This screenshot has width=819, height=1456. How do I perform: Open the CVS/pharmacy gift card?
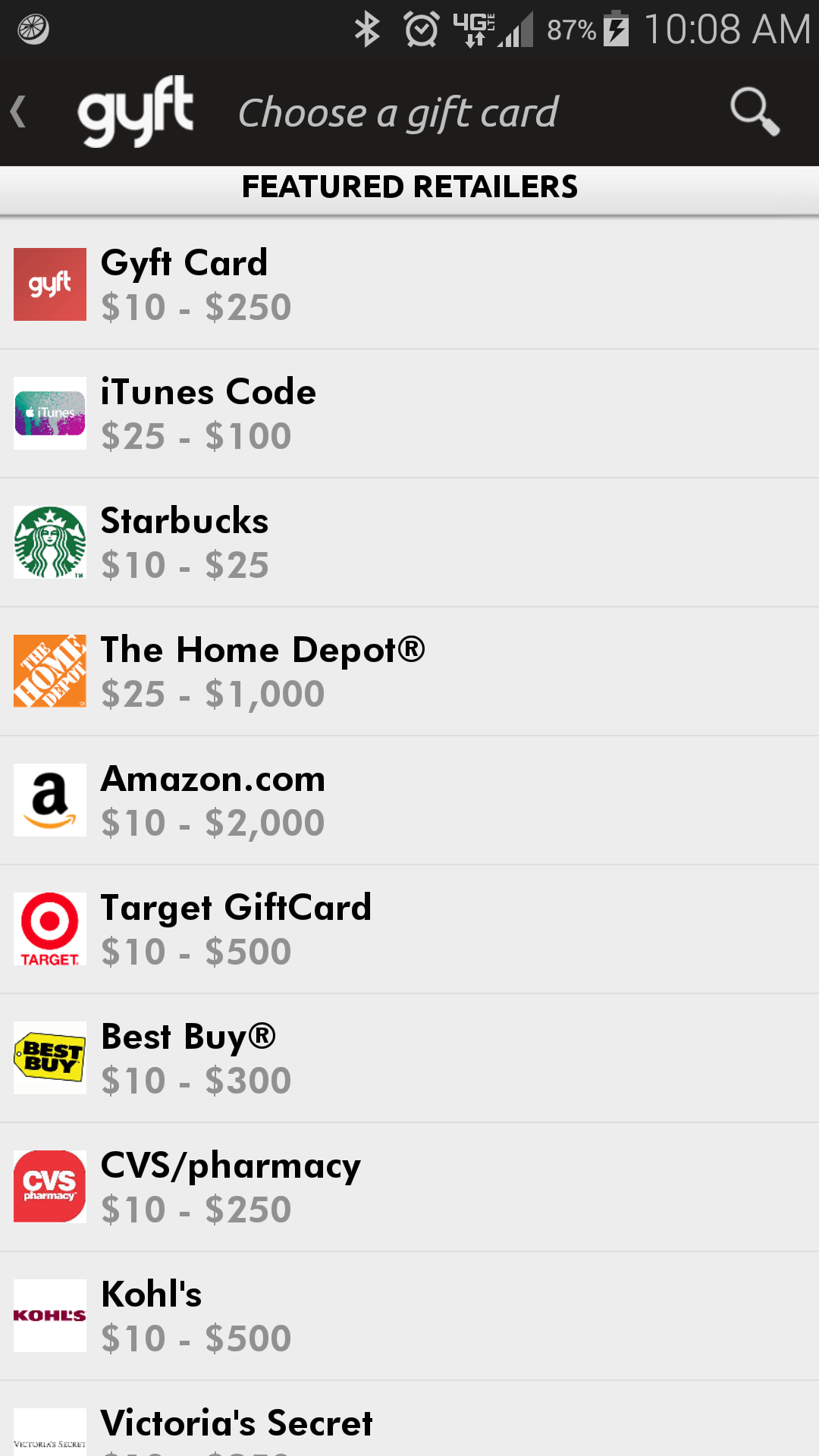coord(409,1187)
